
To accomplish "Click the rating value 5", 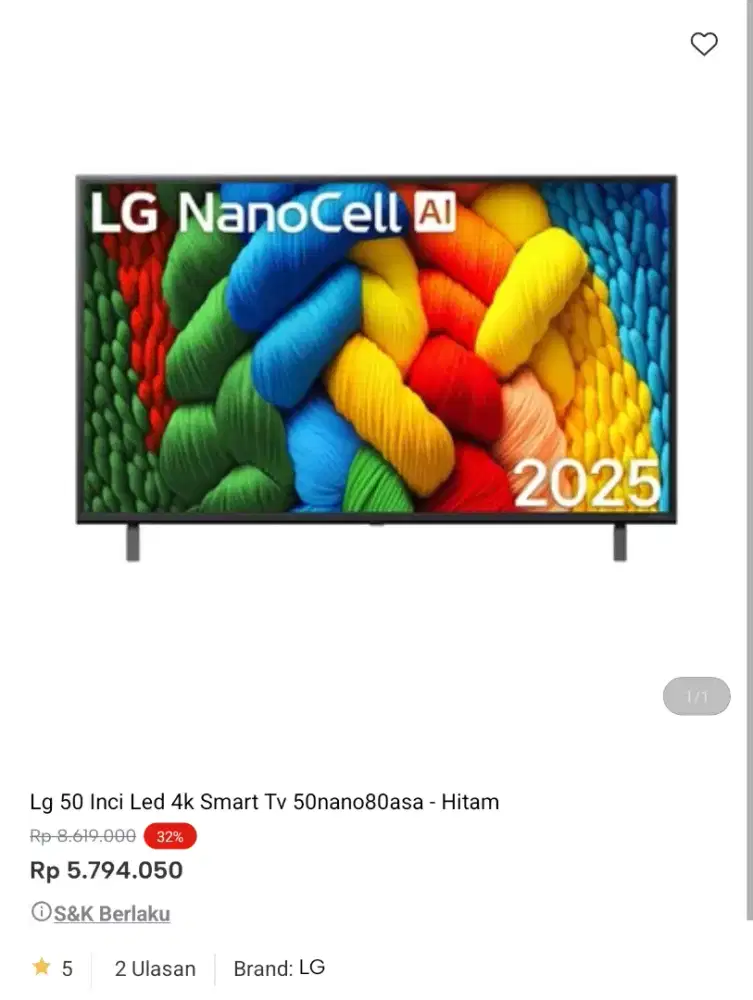I will click(x=67, y=968).
